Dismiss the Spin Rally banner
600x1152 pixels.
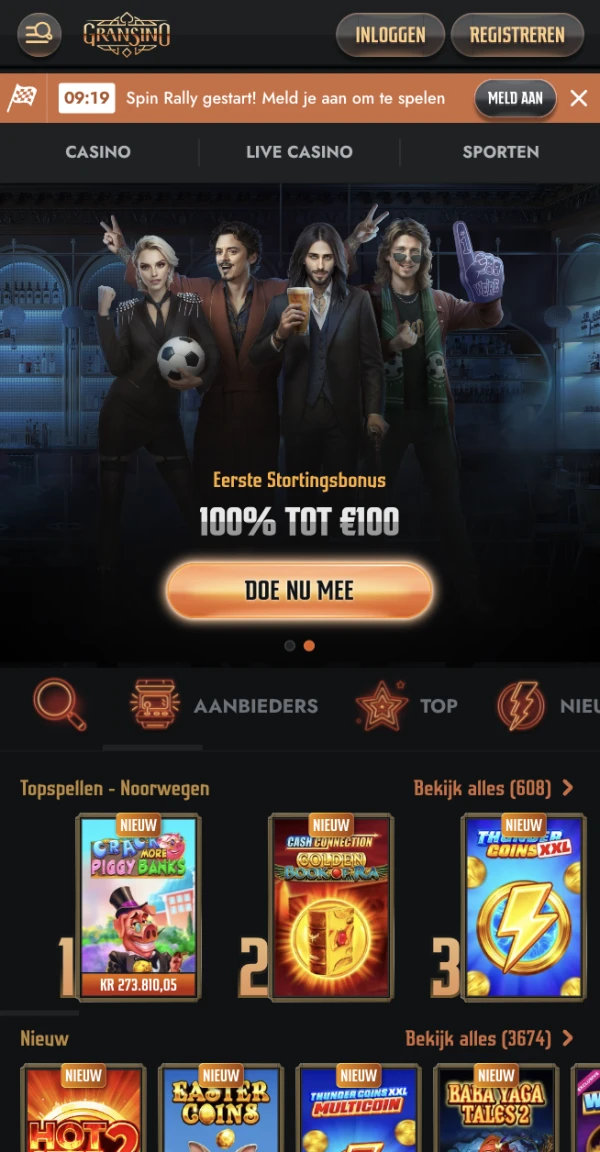tap(578, 98)
